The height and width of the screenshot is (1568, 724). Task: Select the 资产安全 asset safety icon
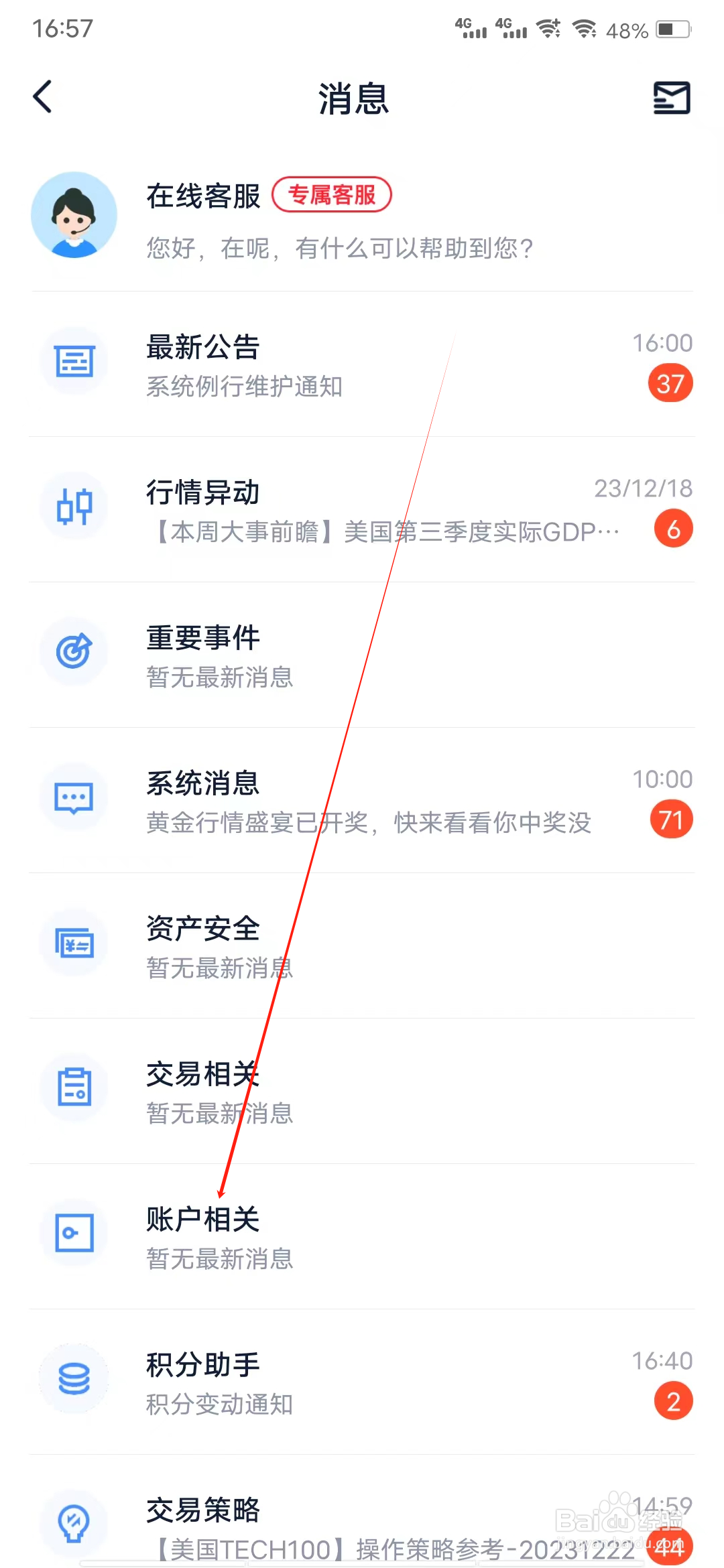click(x=74, y=943)
